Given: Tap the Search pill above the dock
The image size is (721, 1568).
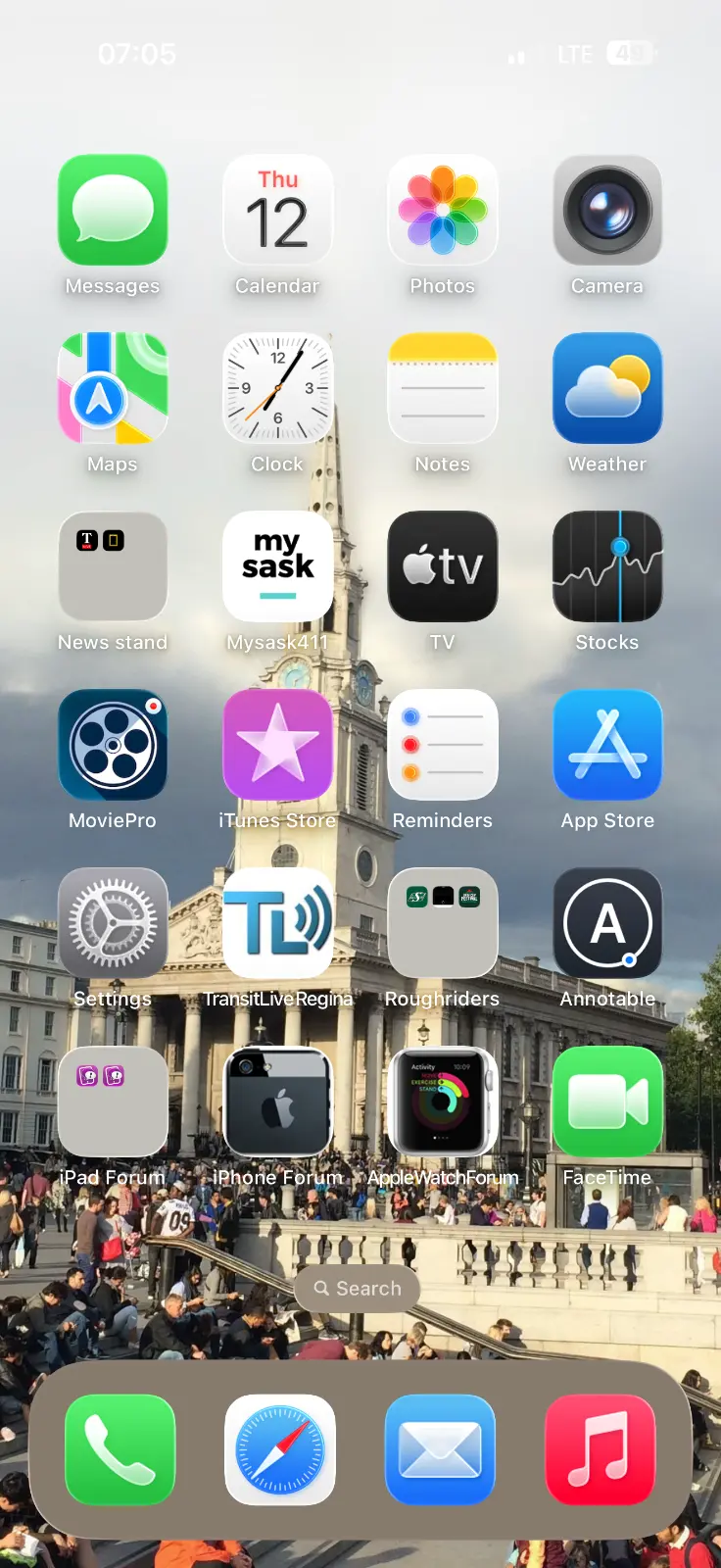Looking at the screenshot, I should pyautogui.click(x=358, y=1289).
